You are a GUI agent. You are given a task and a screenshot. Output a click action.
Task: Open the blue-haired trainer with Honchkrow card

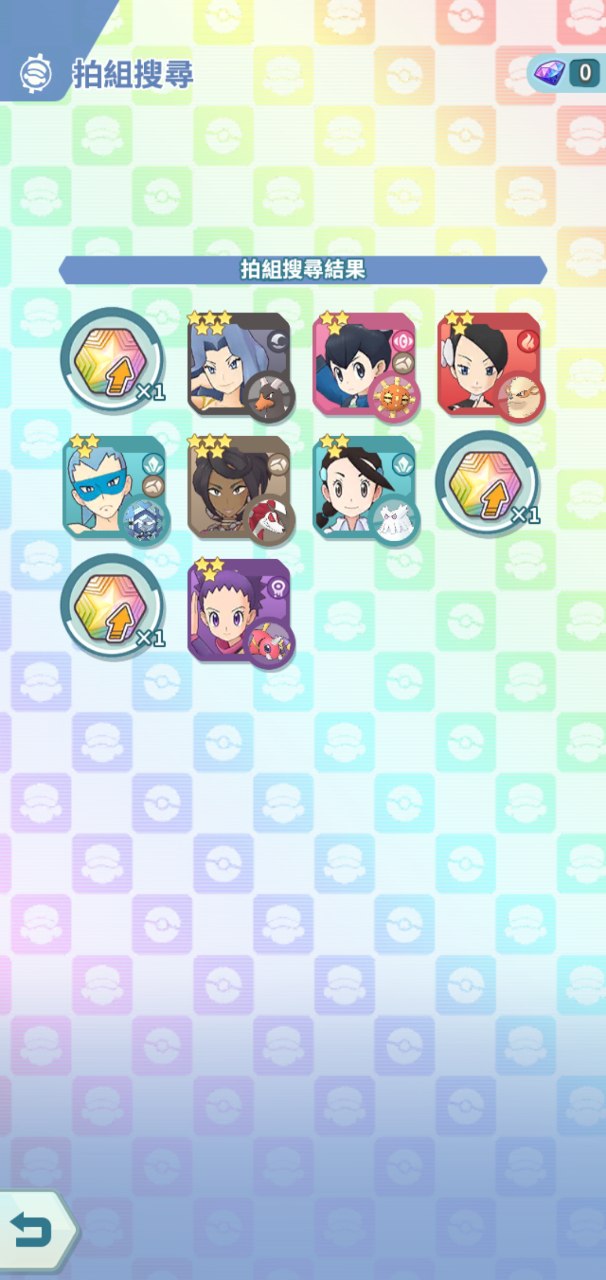pos(238,362)
